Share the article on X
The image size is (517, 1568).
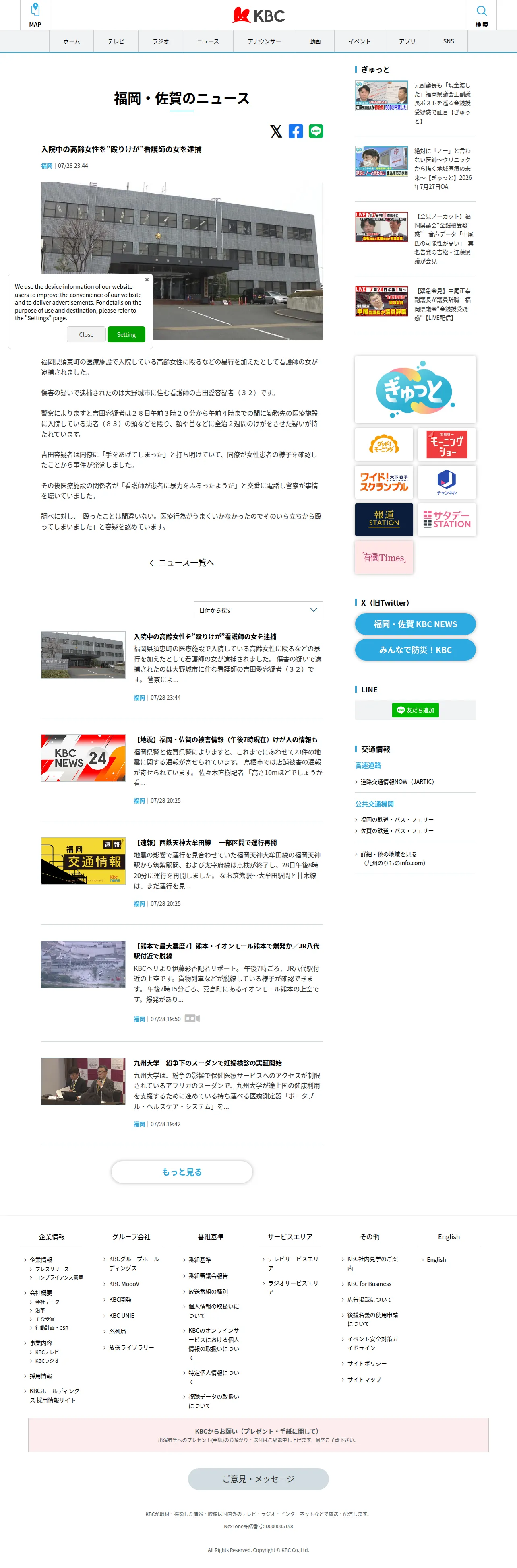(x=276, y=131)
